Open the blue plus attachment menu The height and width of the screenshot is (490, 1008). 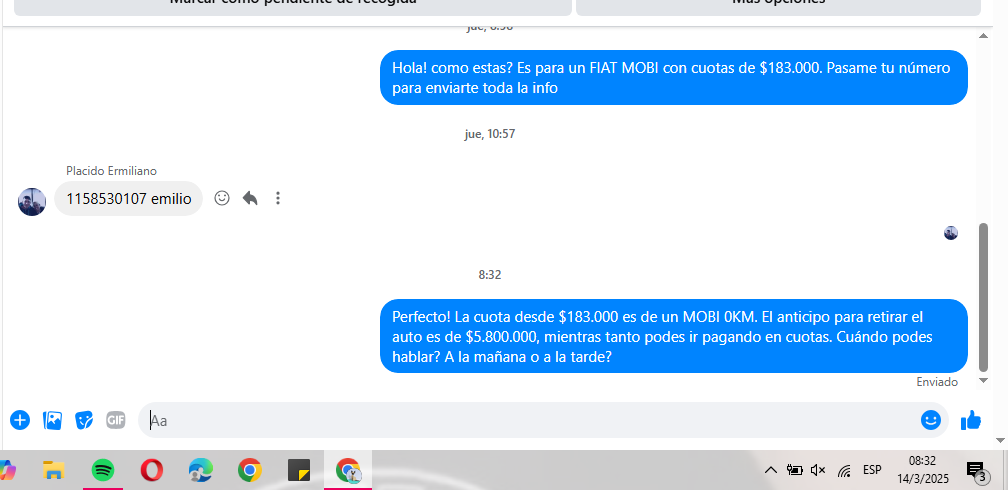20,420
